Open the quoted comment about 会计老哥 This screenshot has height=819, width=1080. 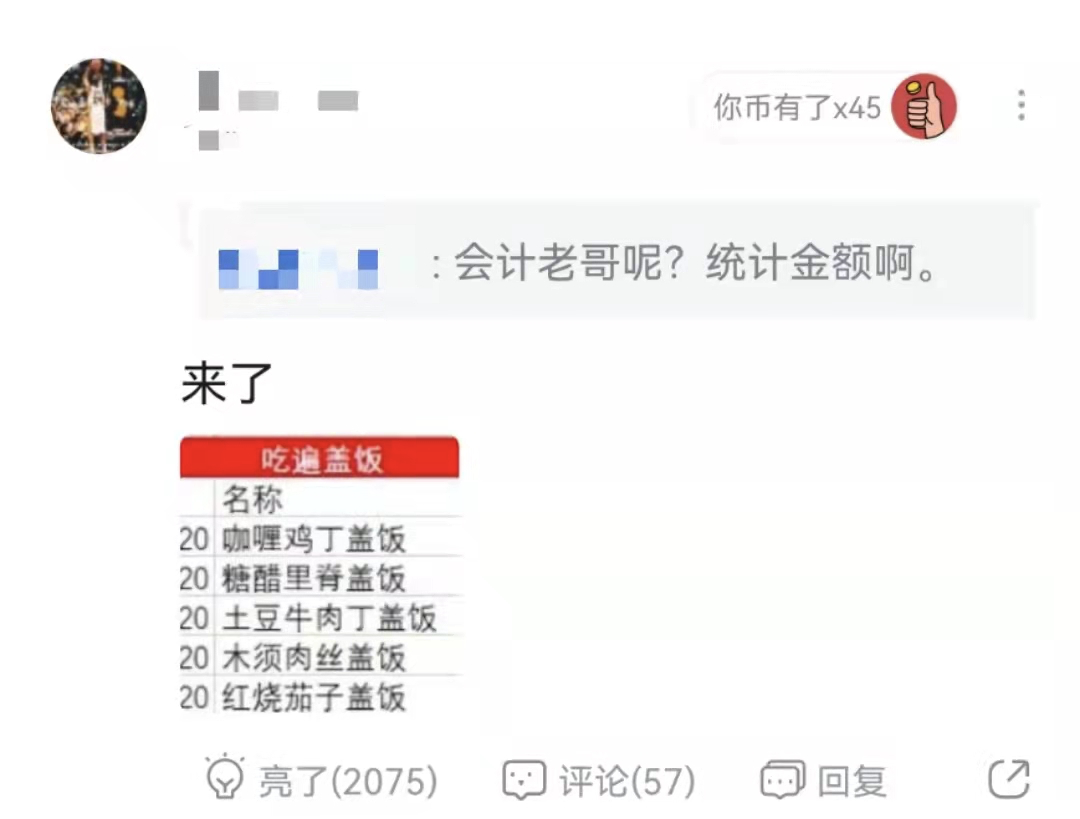click(615, 264)
